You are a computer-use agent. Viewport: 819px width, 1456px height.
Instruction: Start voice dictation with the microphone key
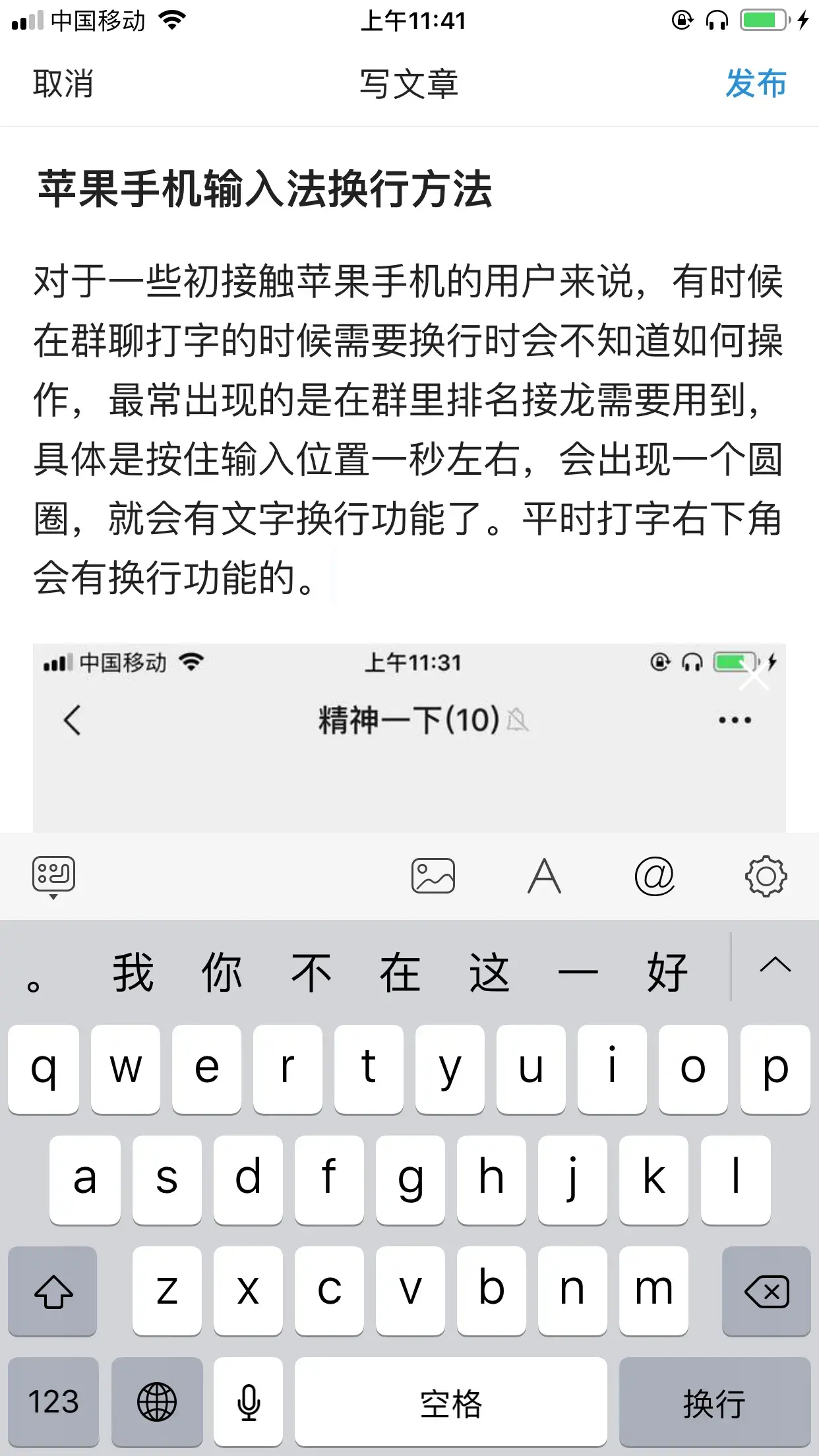click(249, 1402)
